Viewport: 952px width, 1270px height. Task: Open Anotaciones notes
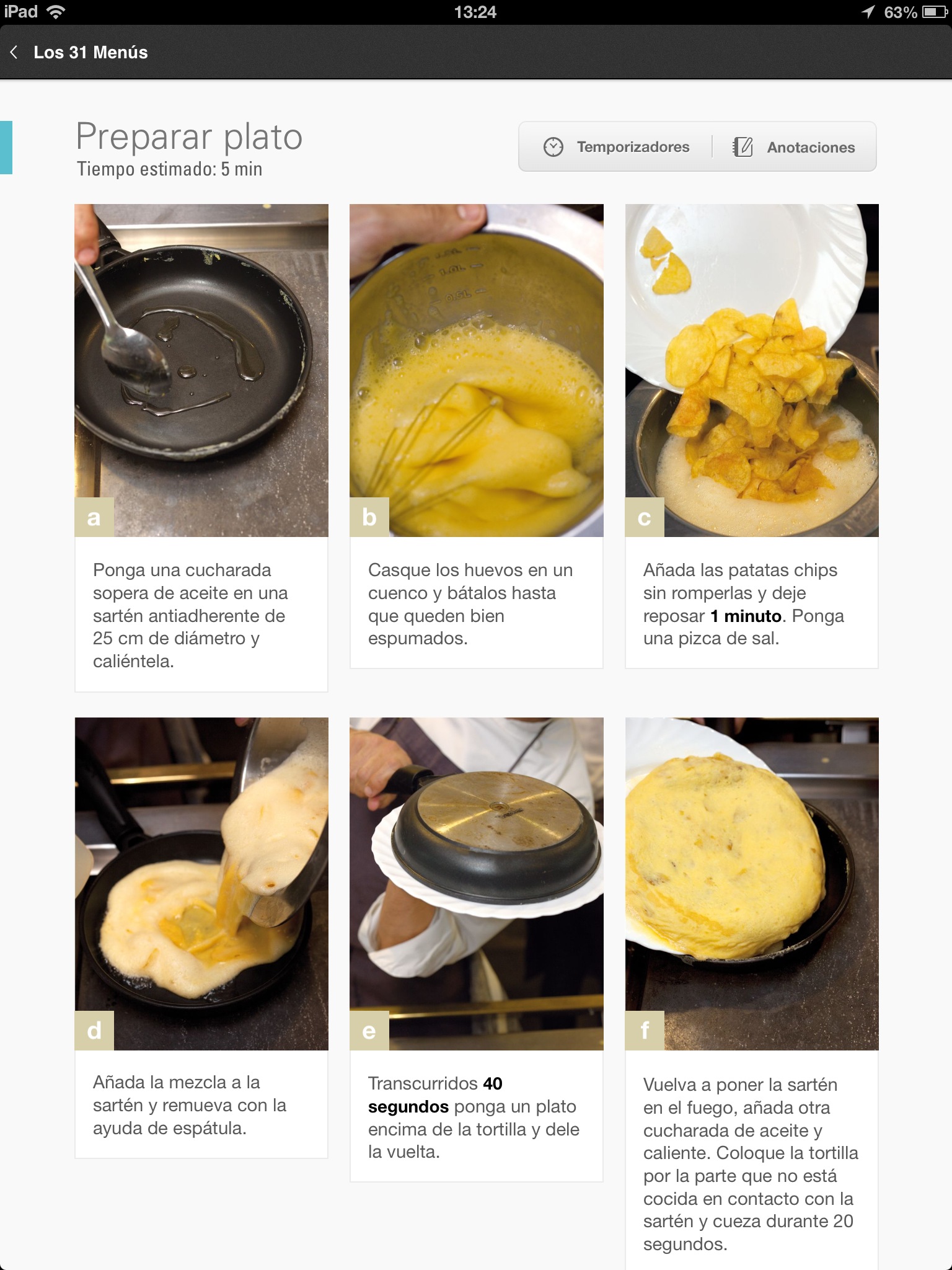click(795, 147)
